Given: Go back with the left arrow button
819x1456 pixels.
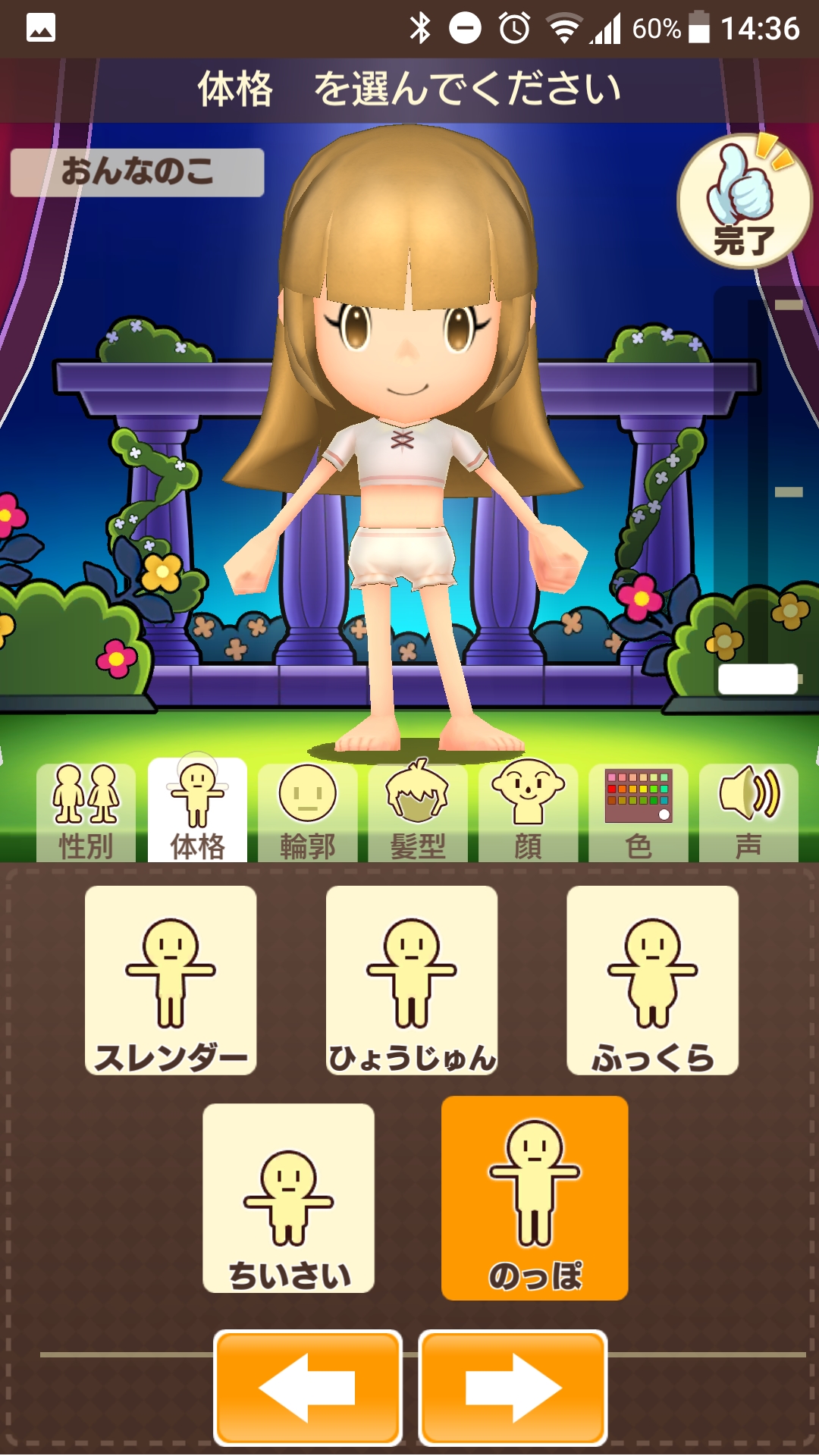Looking at the screenshot, I should pyautogui.click(x=308, y=1388).
